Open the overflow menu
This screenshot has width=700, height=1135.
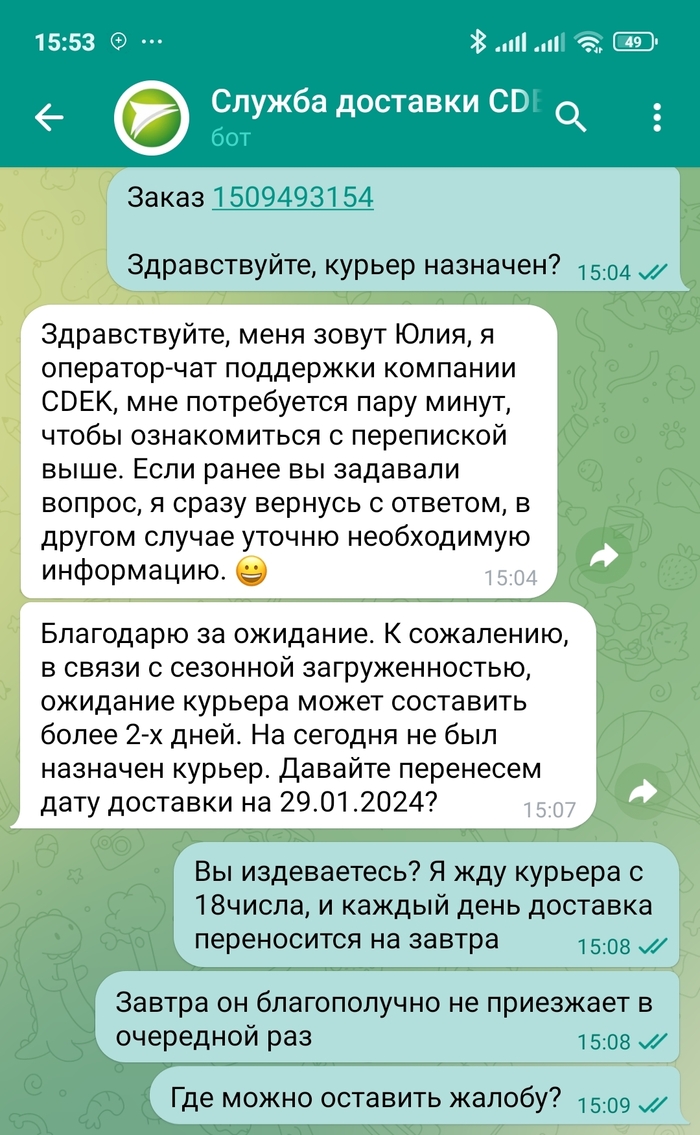(x=657, y=118)
